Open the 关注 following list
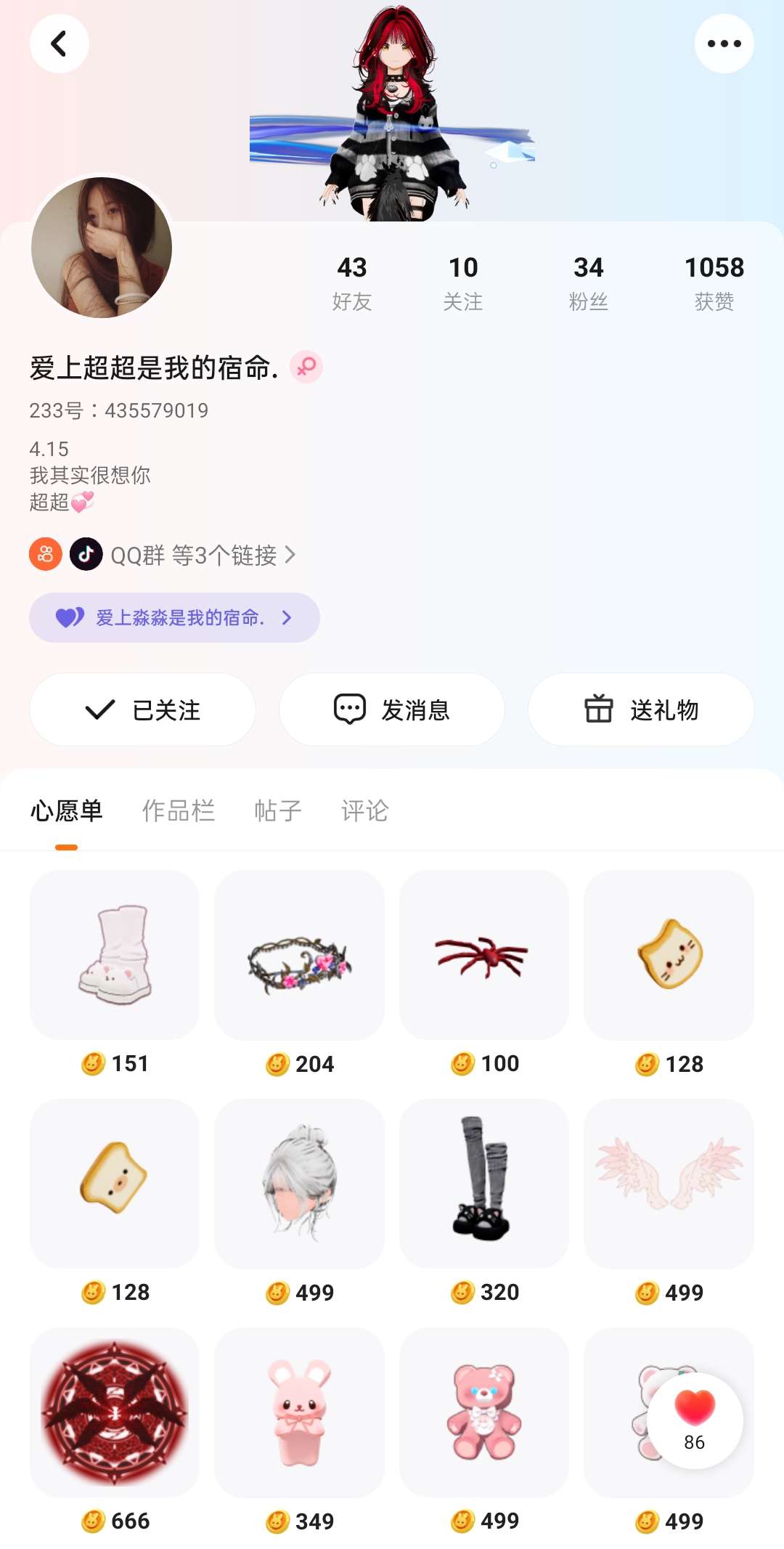 coord(463,282)
